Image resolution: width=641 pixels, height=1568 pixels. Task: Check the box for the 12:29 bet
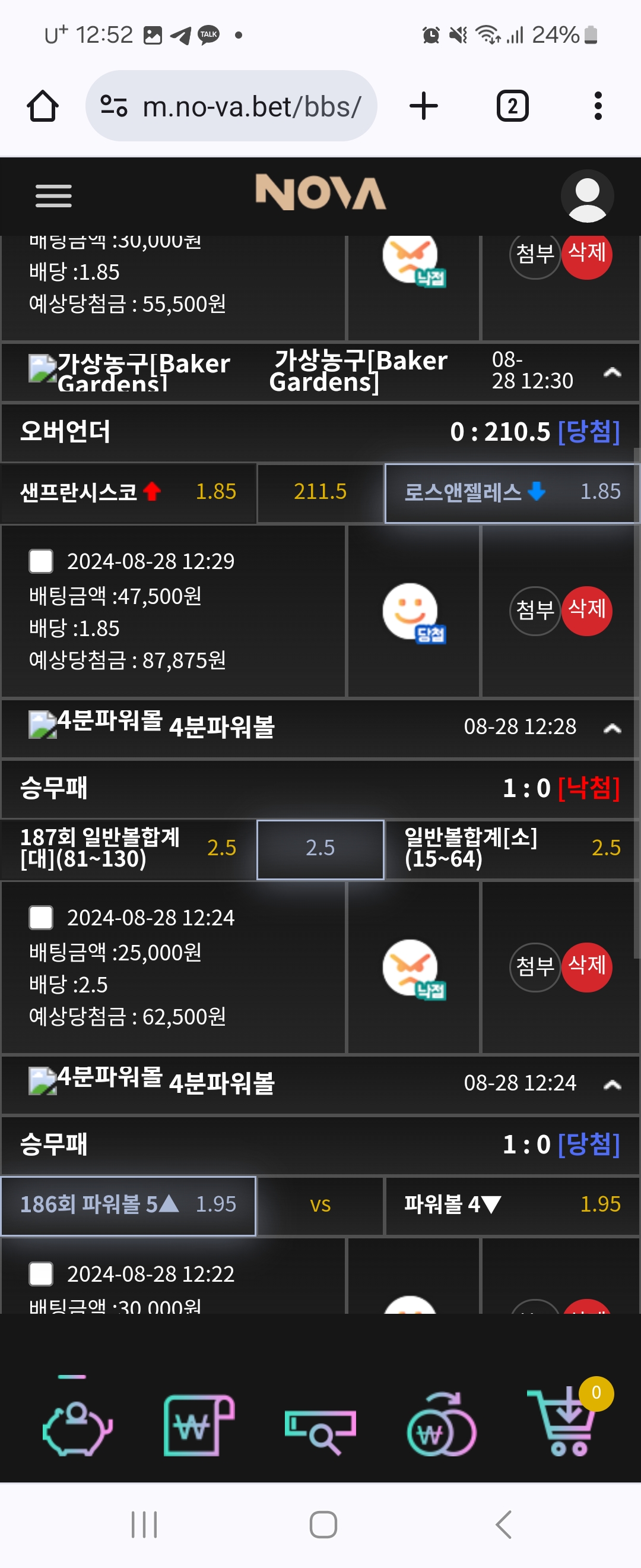point(42,561)
